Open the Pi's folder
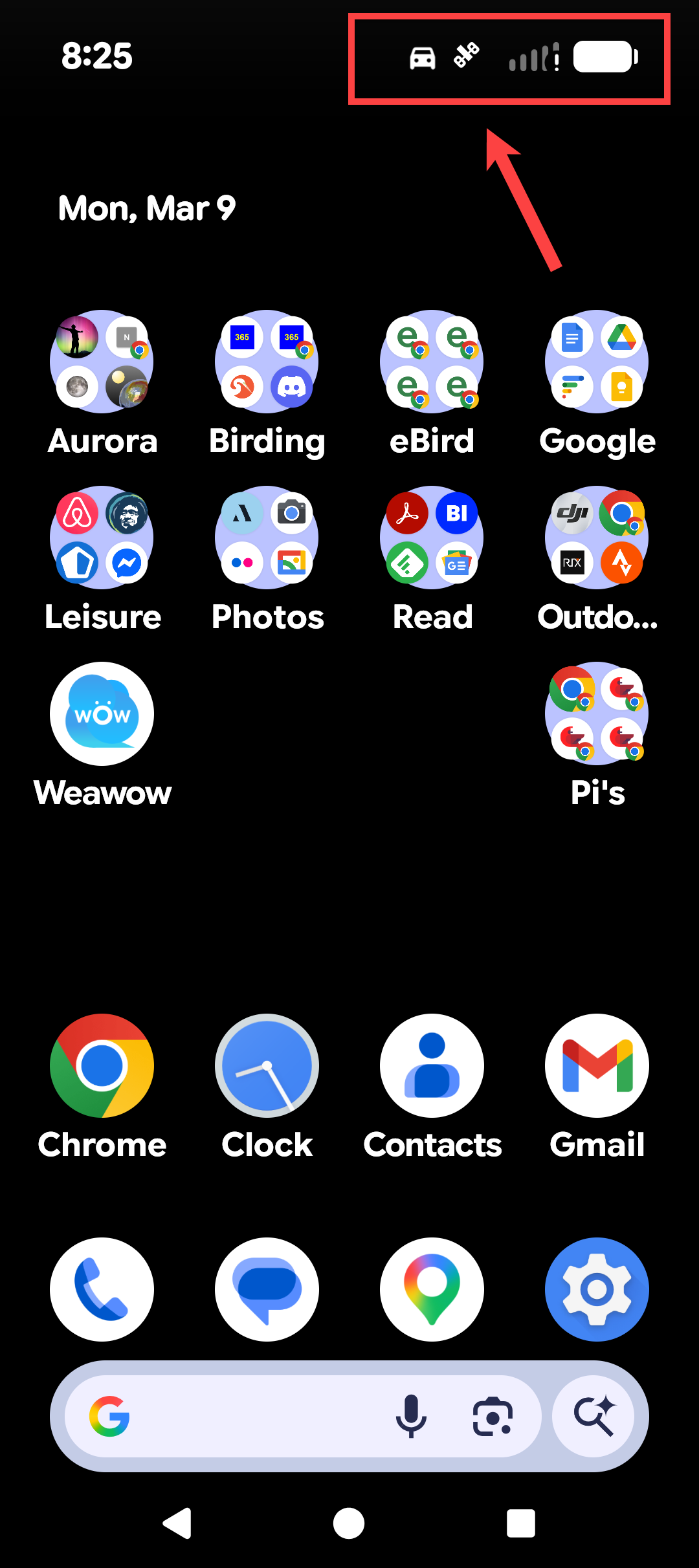This screenshot has height=1568, width=699. (x=597, y=713)
